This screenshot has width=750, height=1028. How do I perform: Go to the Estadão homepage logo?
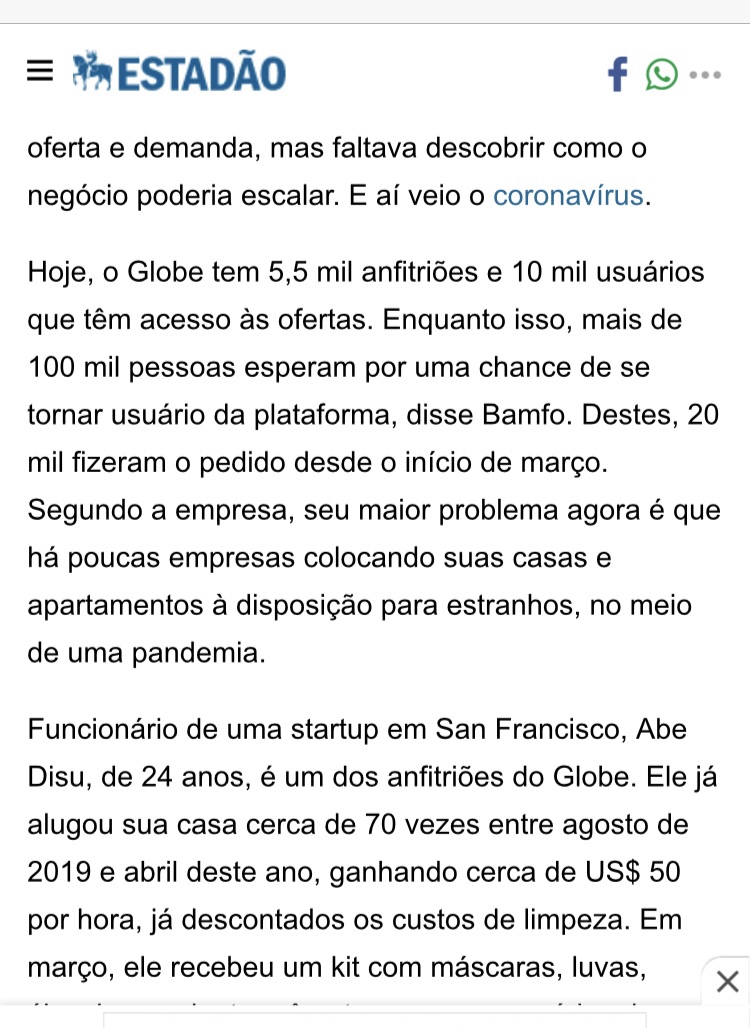click(x=179, y=74)
